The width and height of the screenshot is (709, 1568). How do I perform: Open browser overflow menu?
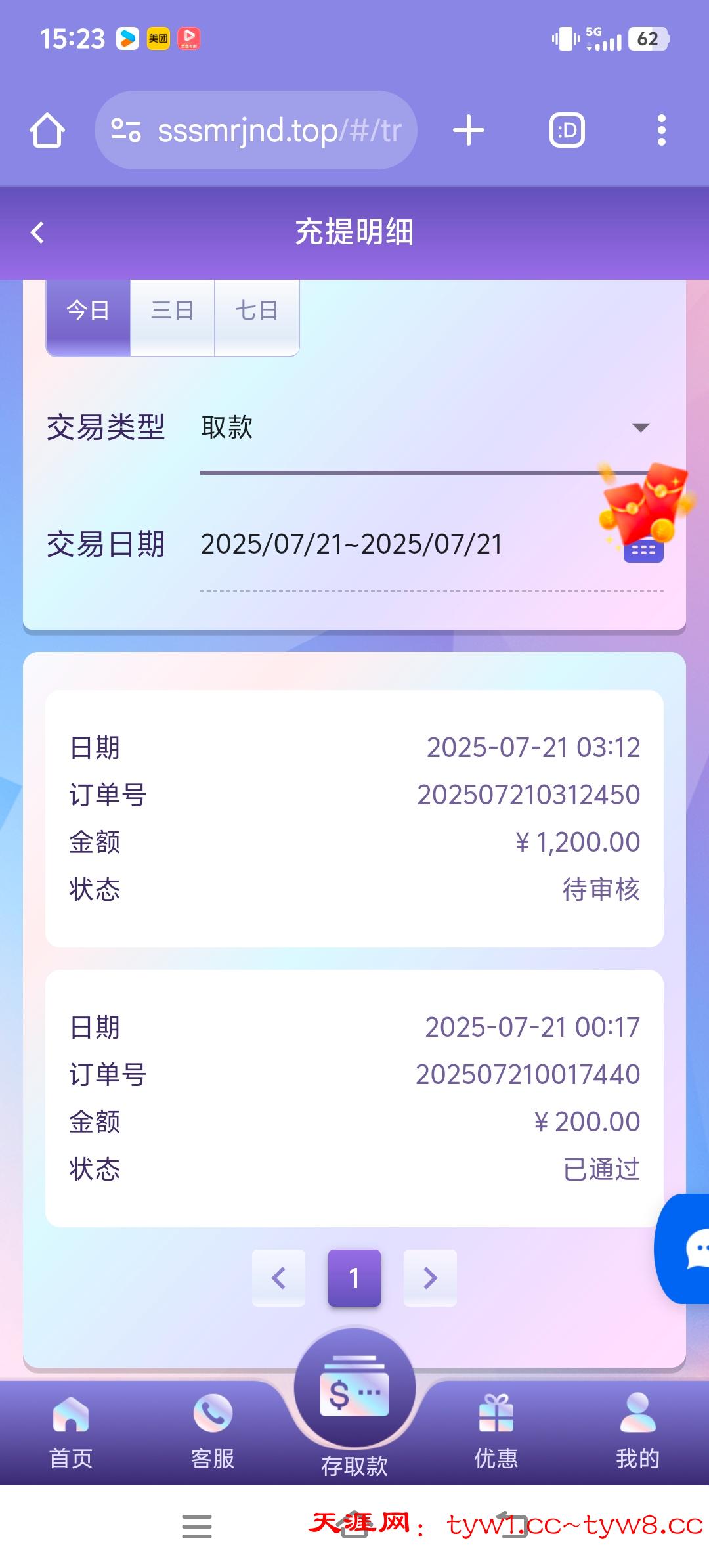coord(662,130)
